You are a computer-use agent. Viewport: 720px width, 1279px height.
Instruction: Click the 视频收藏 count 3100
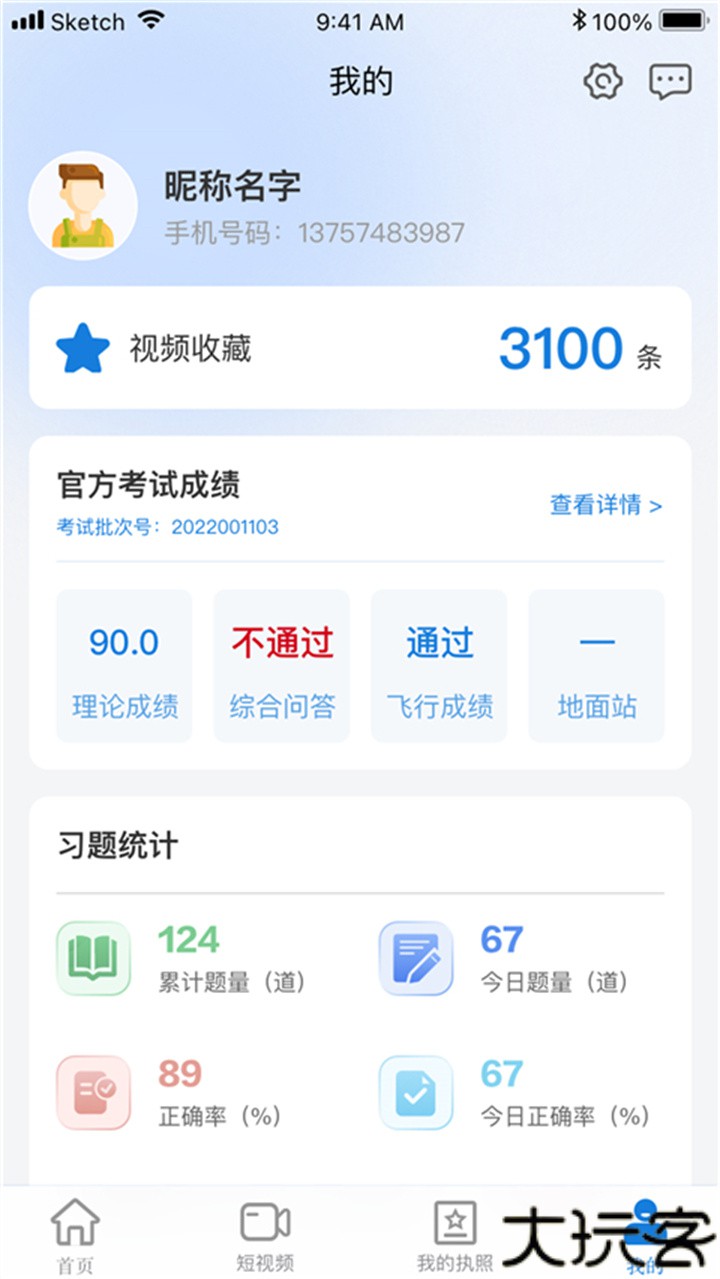(560, 347)
